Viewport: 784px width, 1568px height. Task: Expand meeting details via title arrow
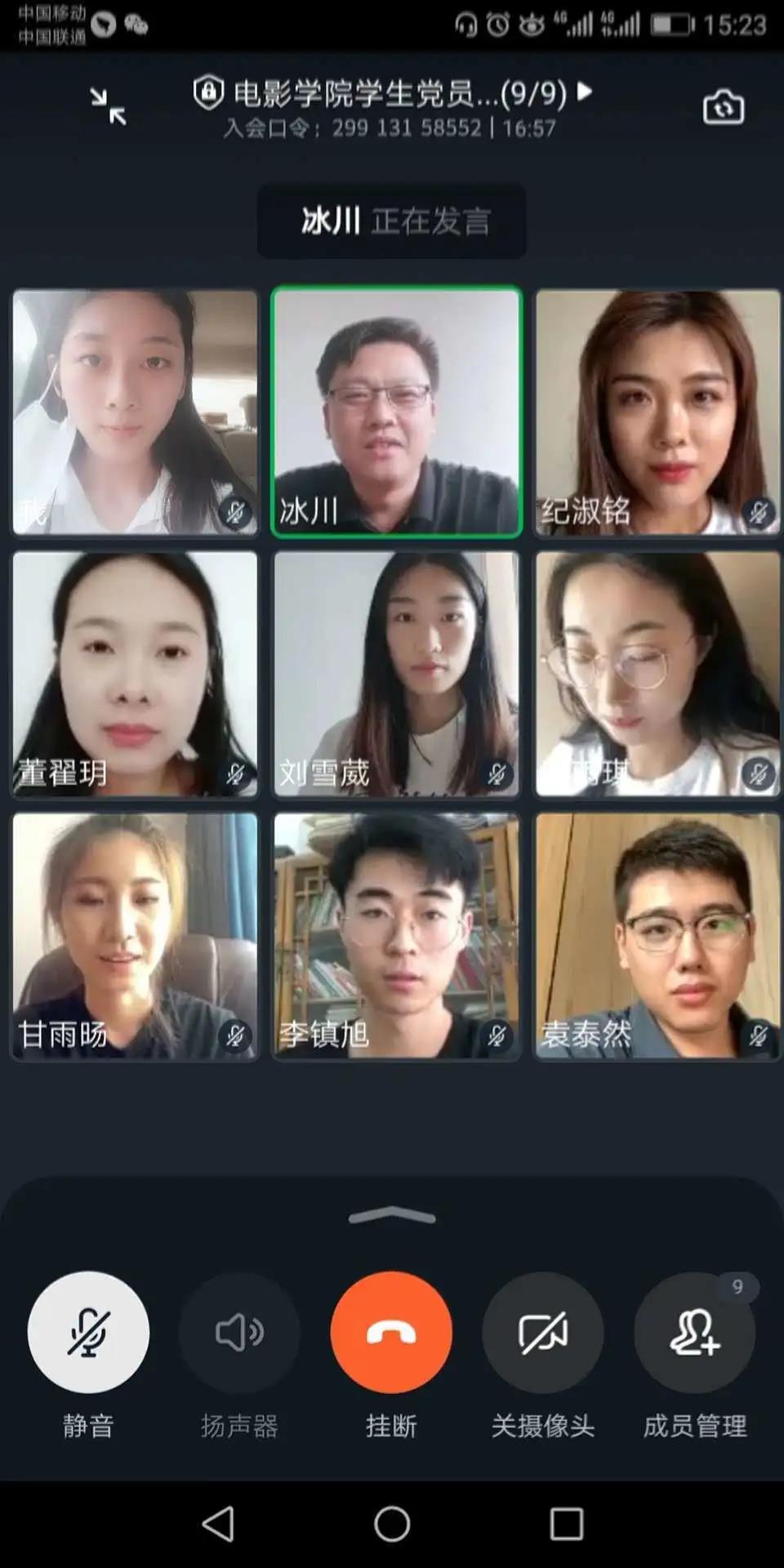585,91
